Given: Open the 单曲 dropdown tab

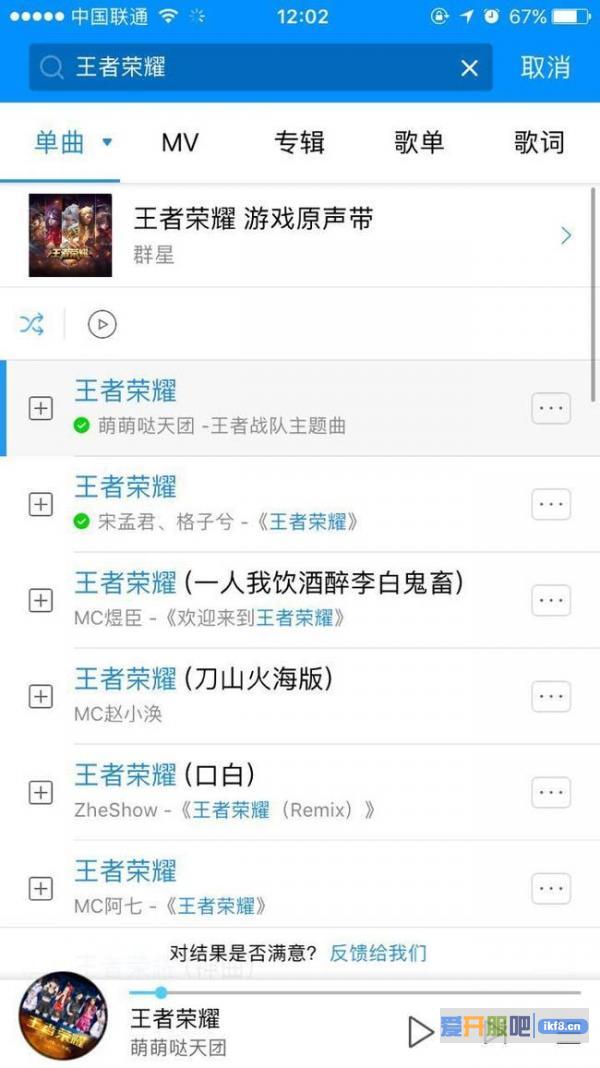Looking at the screenshot, I should coord(72,143).
